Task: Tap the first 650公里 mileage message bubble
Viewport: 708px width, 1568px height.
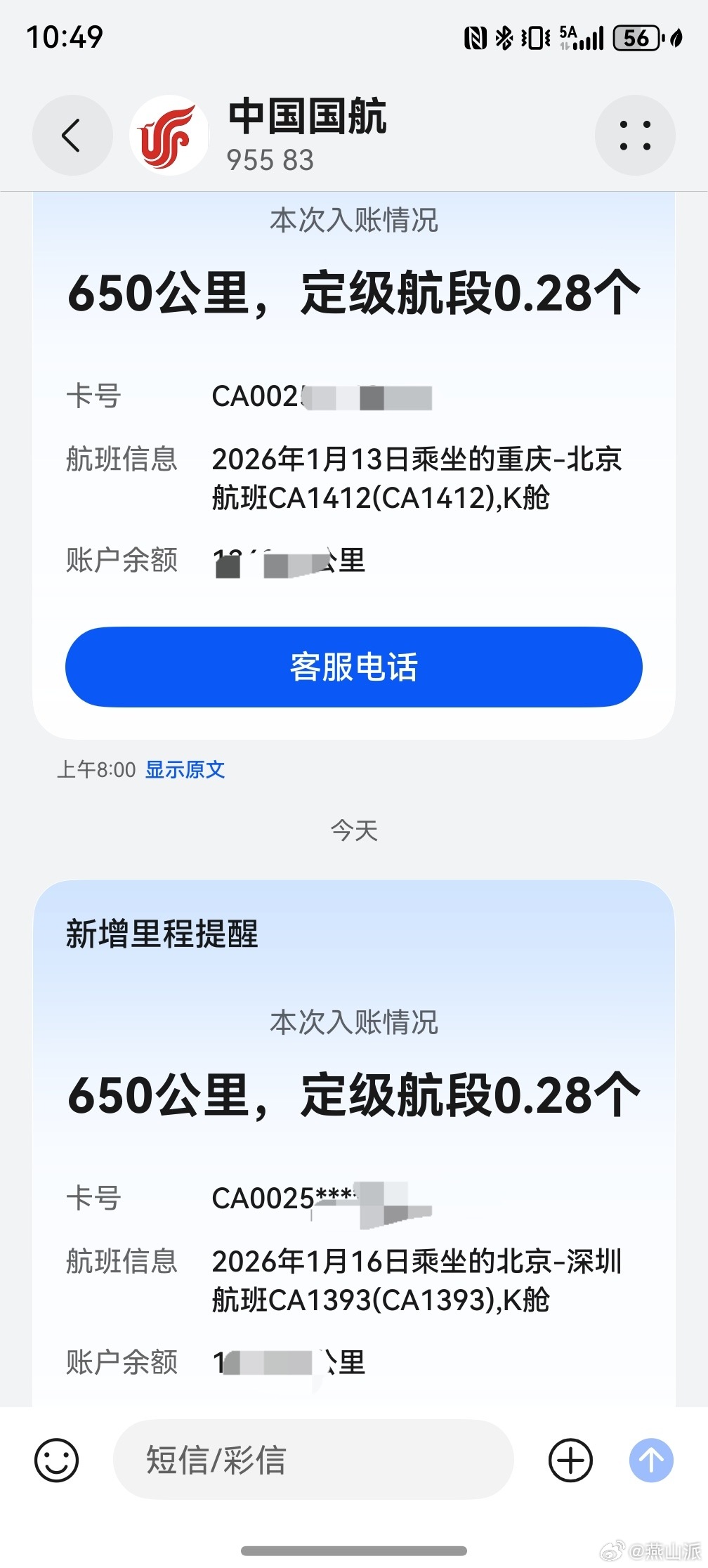Action: click(354, 292)
